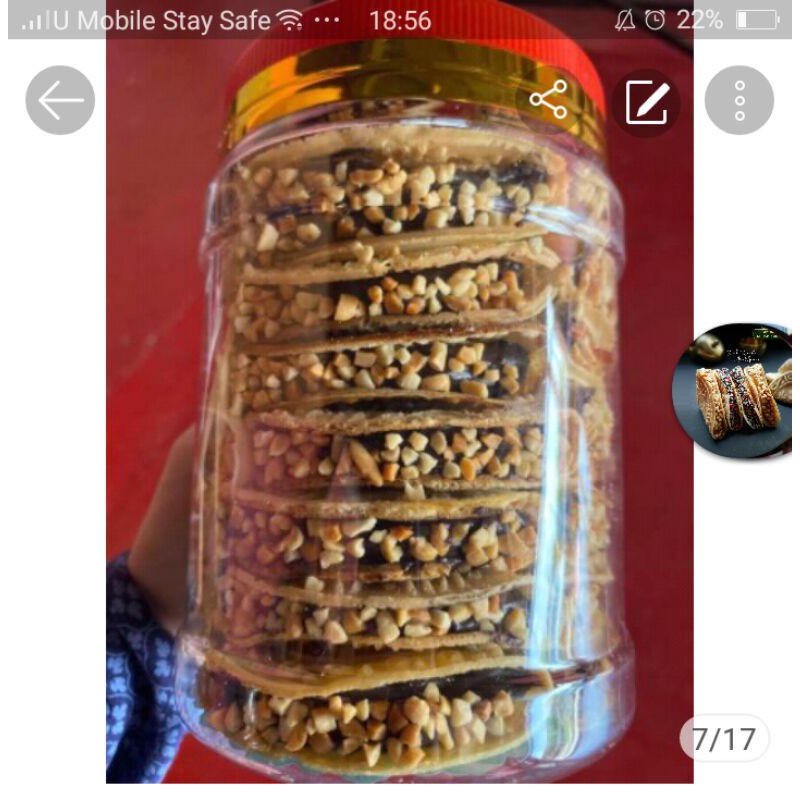The width and height of the screenshot is (800, 800).
Task: Share this product photo
Action: tap(548, 100)
